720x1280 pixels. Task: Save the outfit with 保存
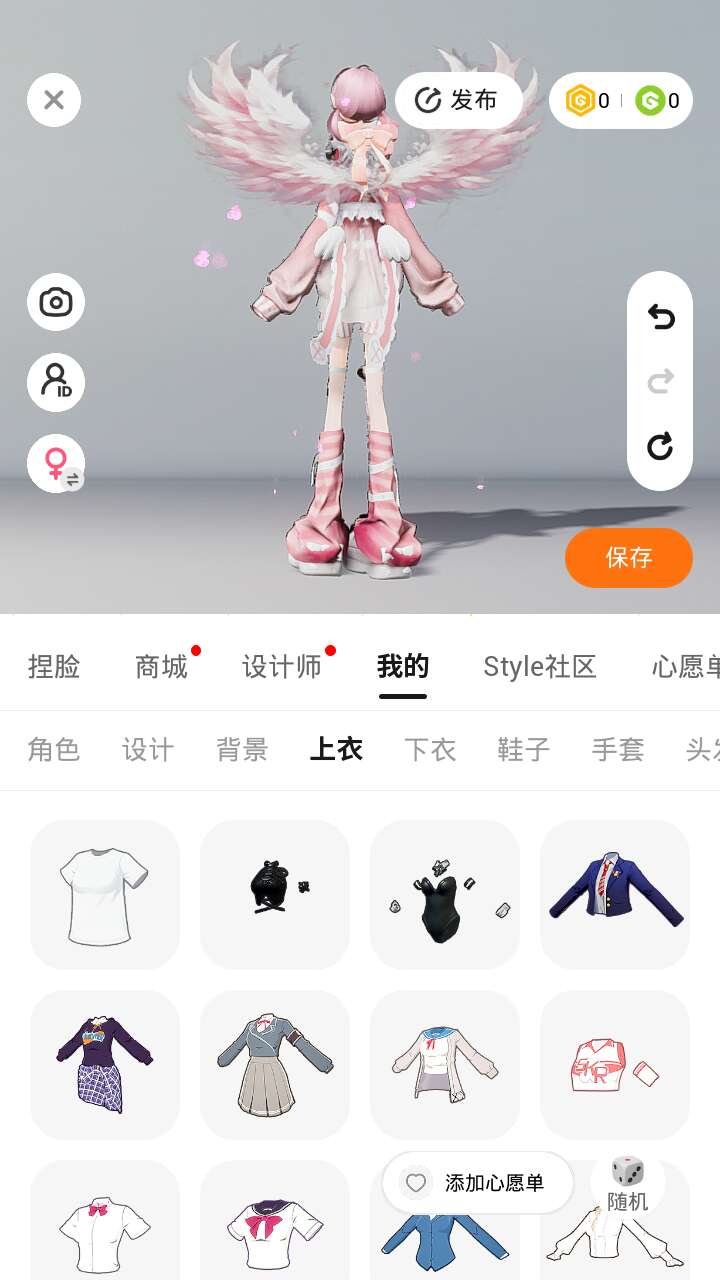pos(628,557)
